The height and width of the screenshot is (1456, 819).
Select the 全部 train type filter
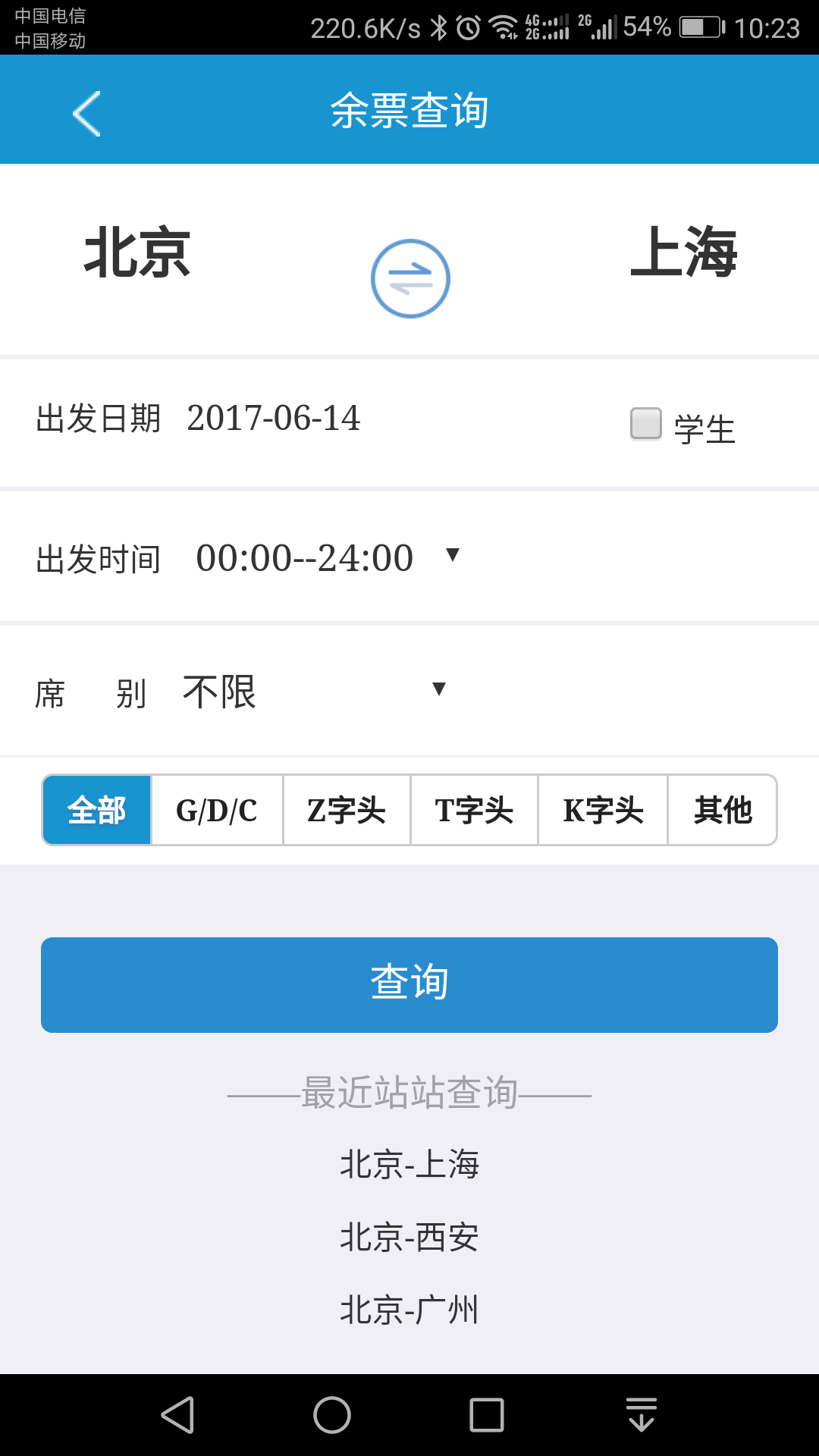click(96, 810)
